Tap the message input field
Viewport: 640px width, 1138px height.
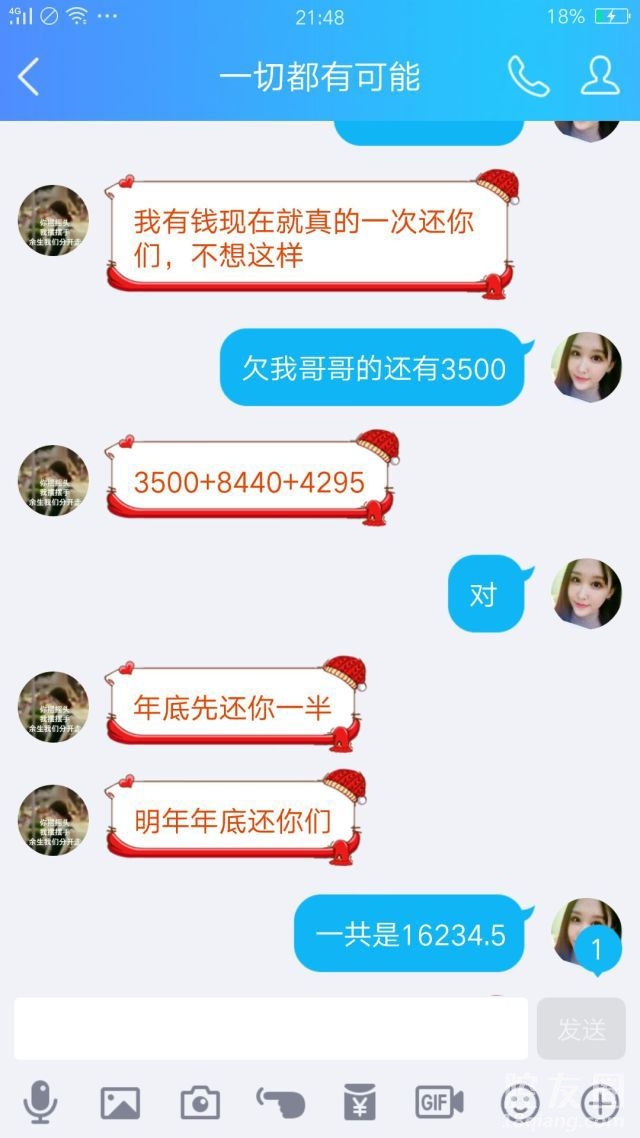pyautogui.click(x=270, y=1028)
